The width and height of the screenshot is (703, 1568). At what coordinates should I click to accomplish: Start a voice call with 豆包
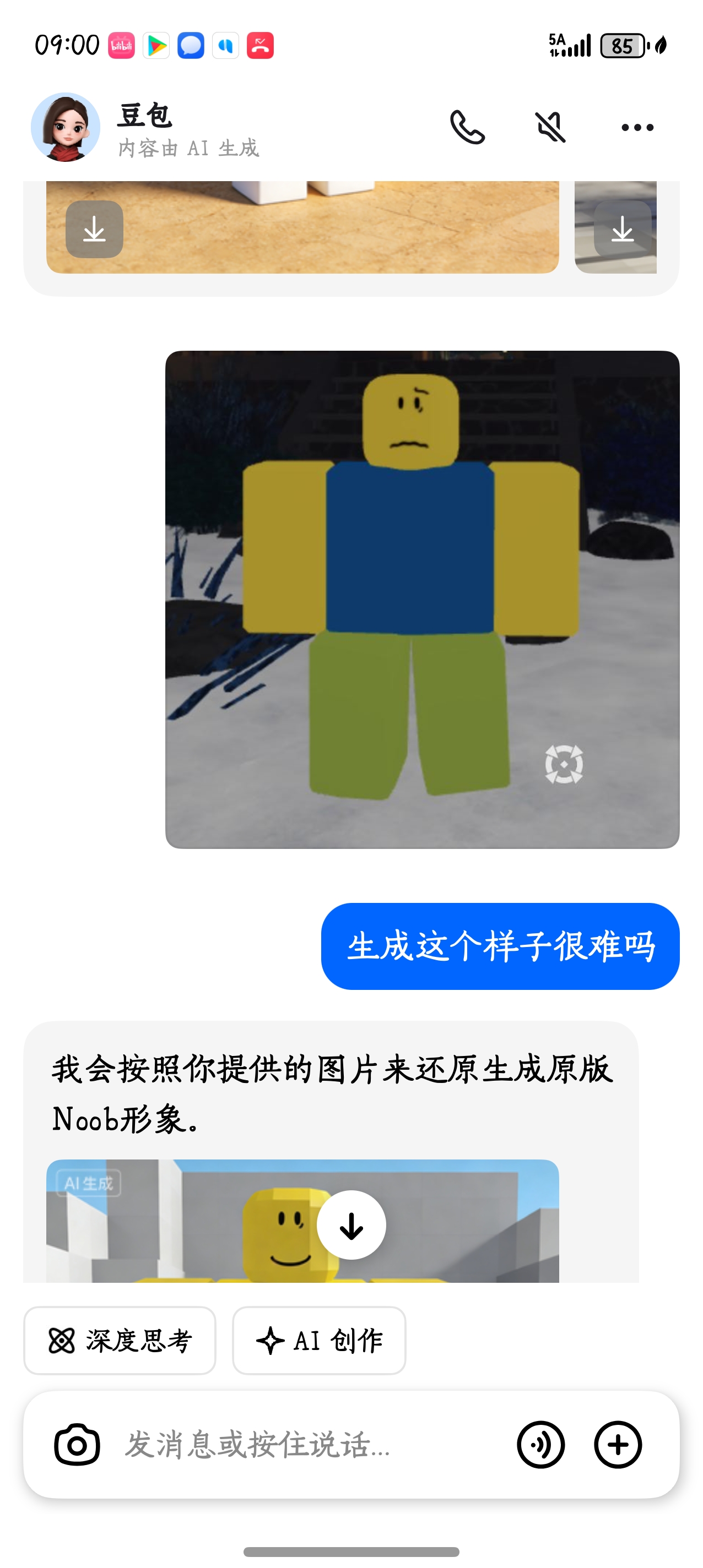pyautogui.click(x=467, y=127)
